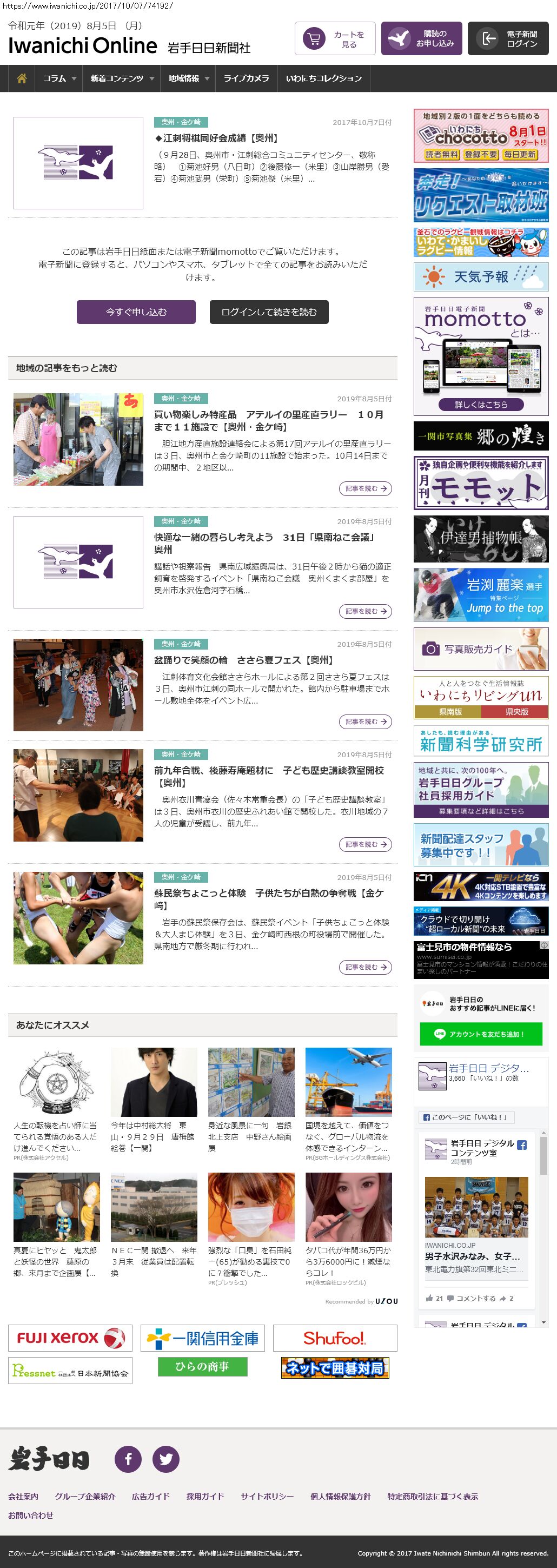The height and width of the screenshot is (1568, 557).
Task: Tap 記事を読む under 蘇民祭ちょこっと体験
Action: pyautogui.click(x=365, y=967)
